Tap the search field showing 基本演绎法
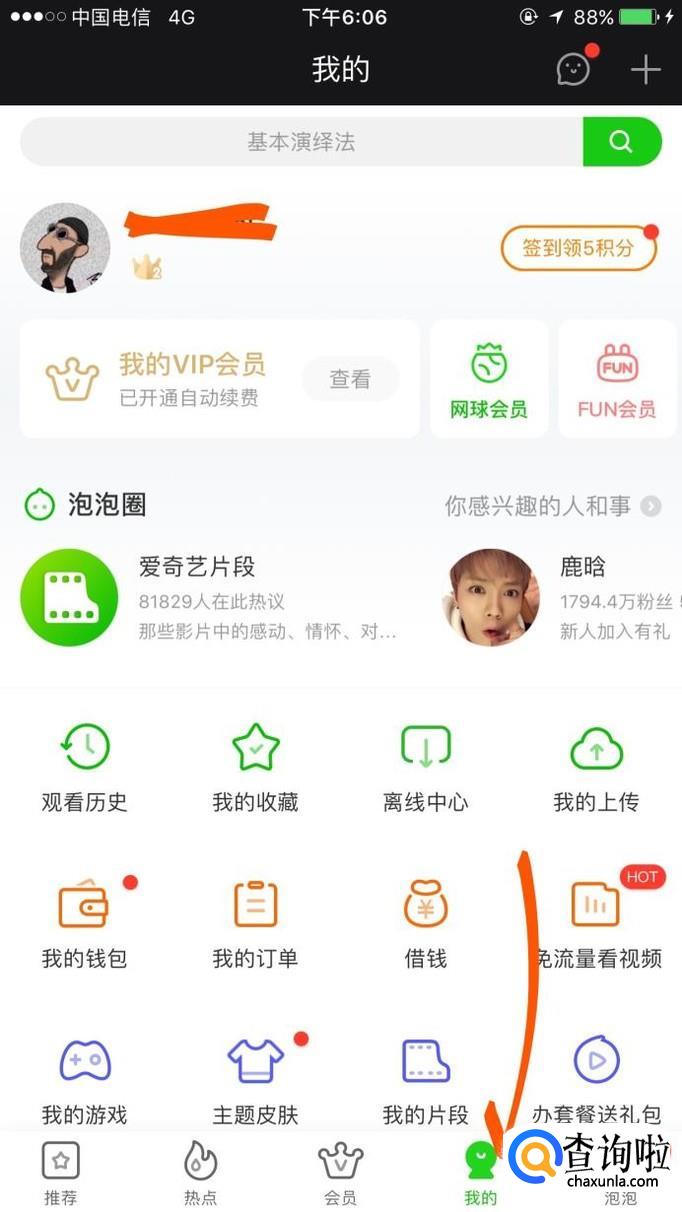Screen dimensions: 682x1212 pos(301,142)
